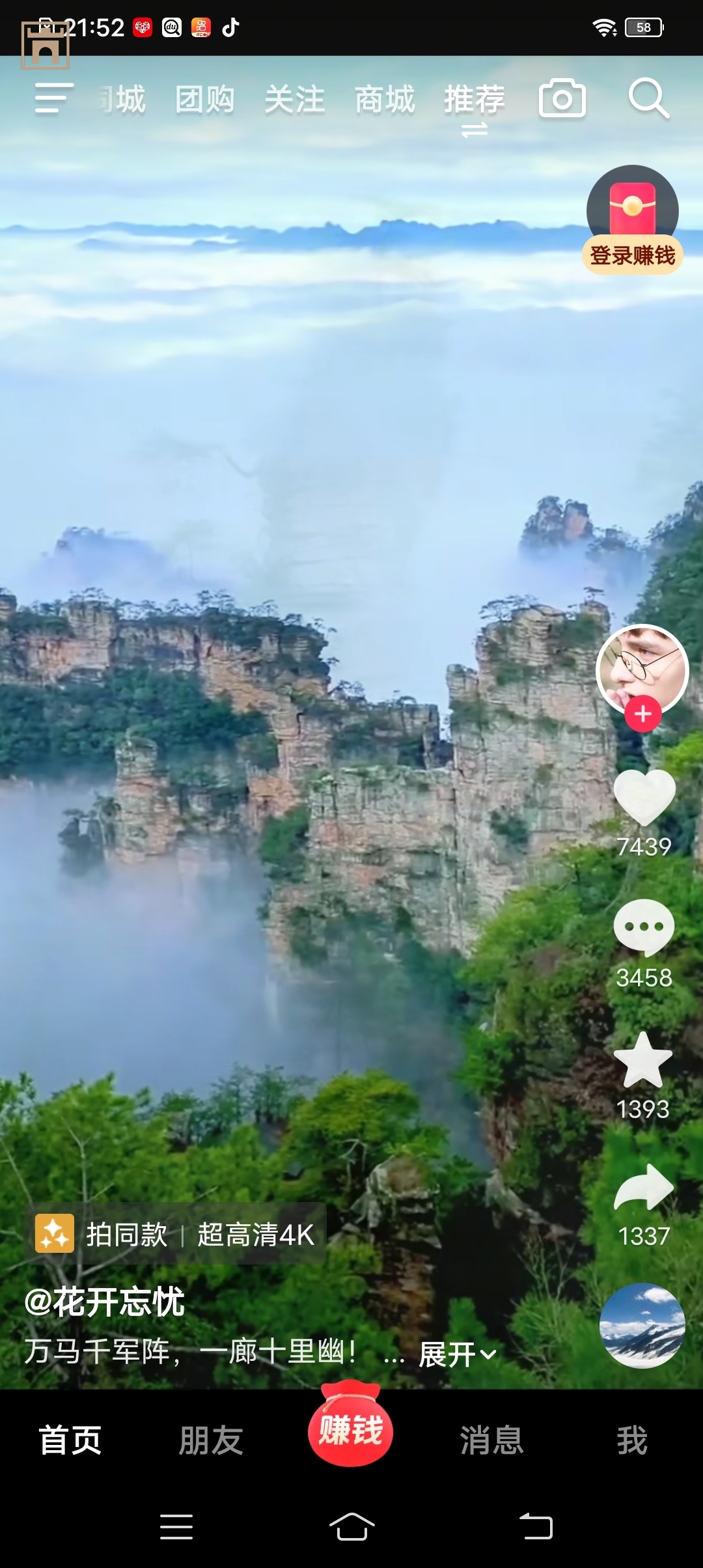This screenshot has width=703, height=1568.
Task: Tap the 登录赚钱 red envelope
Action: click(633, 220)
